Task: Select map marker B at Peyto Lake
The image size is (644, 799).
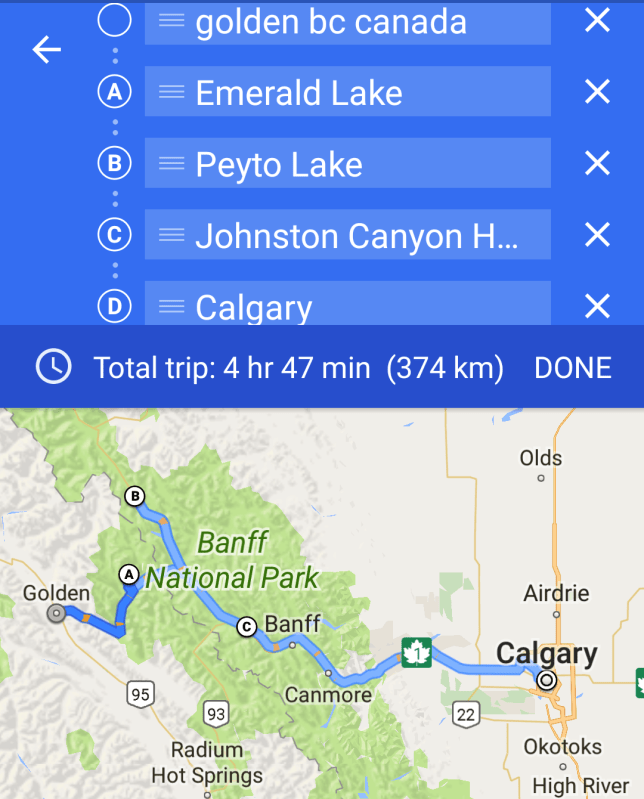Action: tap(134, 496)
